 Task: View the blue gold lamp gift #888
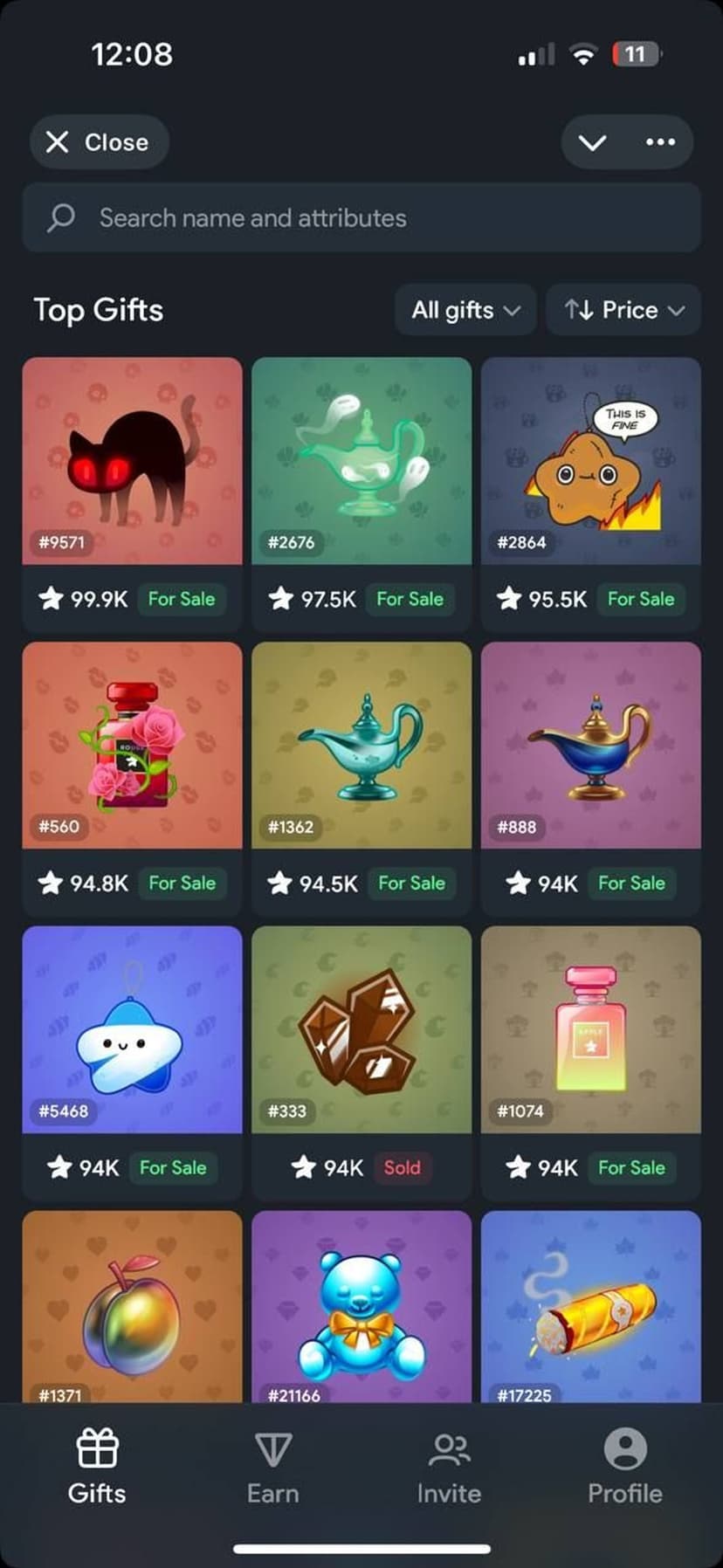coord(590,745)
